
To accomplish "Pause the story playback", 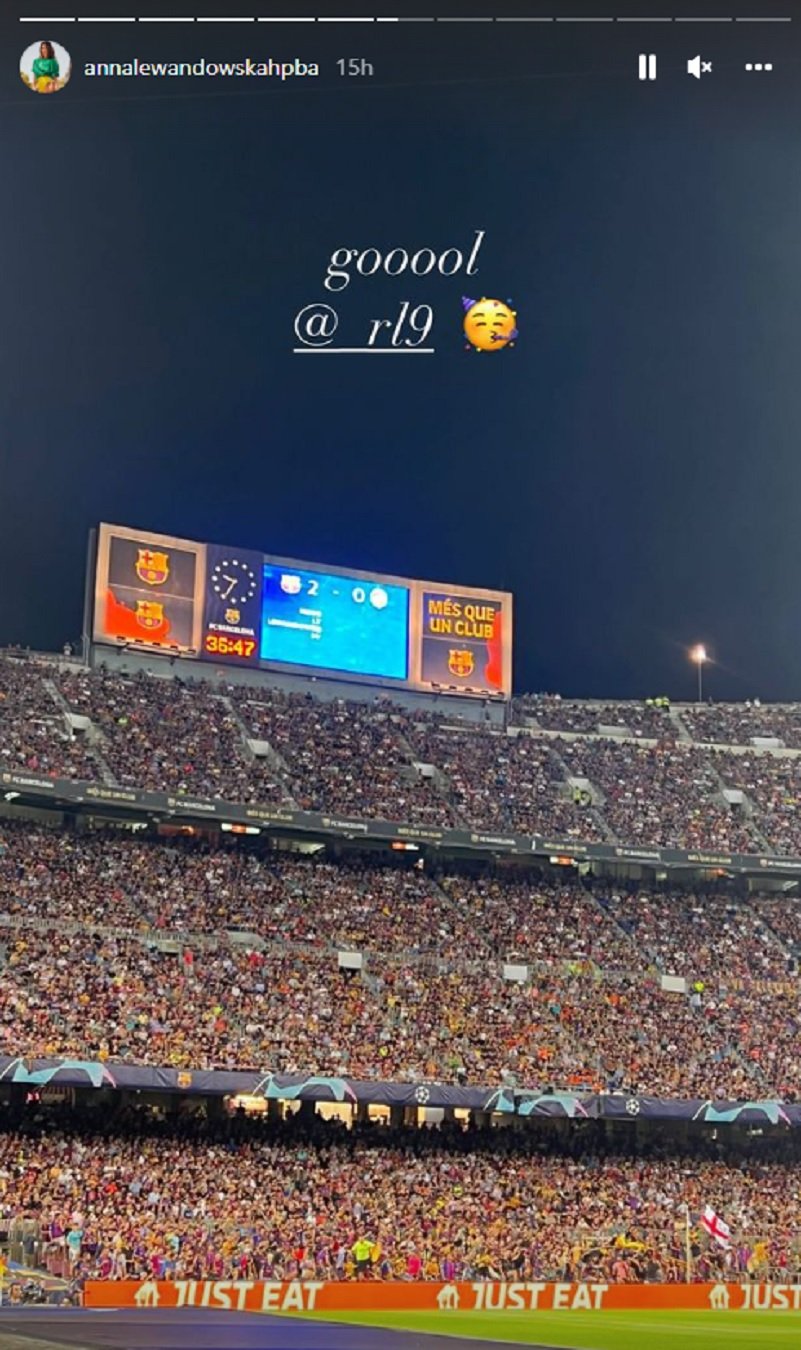I will click(x=647, y=67).
